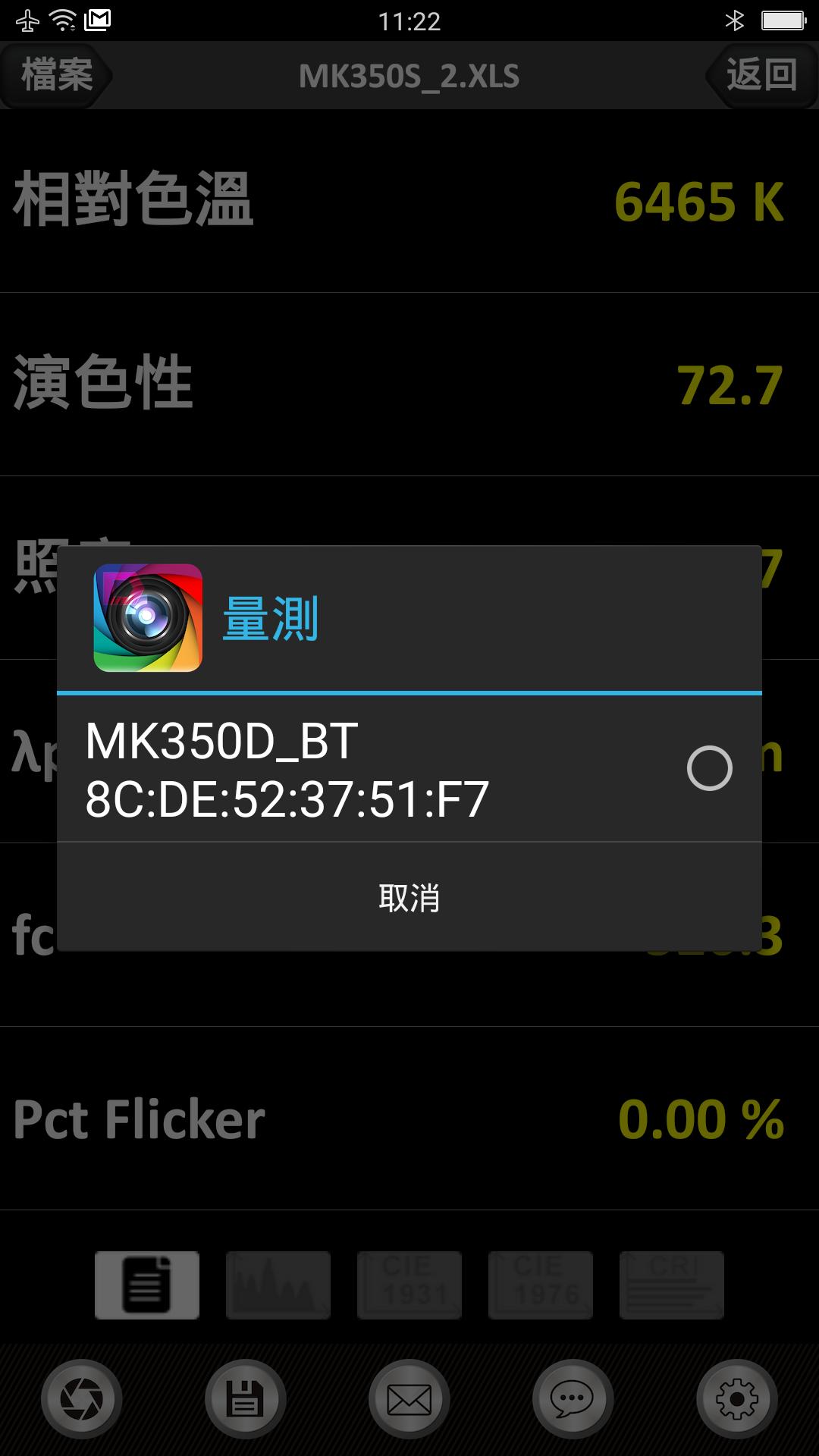The width and height of the screenshot is (819, 1456).
Task: Open the comment speech bubble icon
Action: coord(573,1399)
